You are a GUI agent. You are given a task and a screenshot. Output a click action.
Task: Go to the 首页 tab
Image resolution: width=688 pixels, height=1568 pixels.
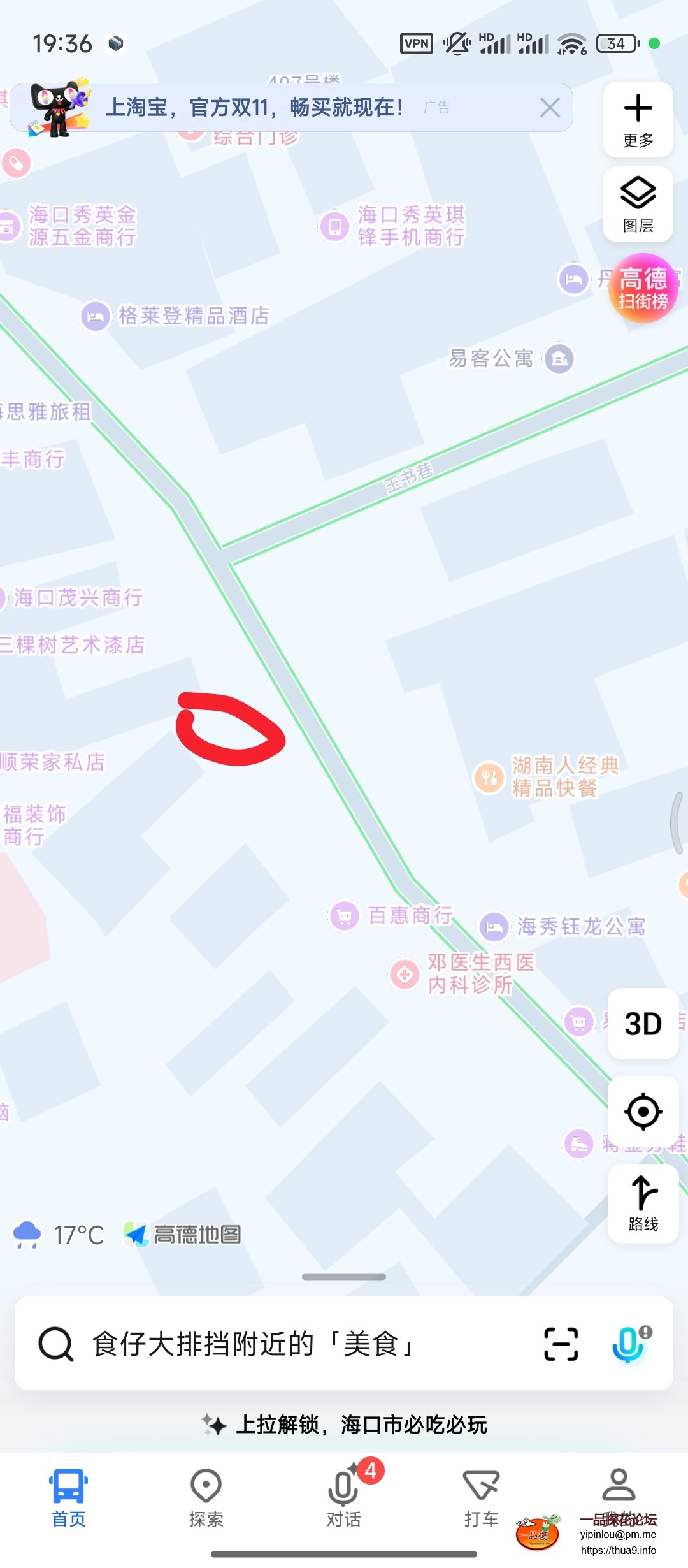(68, 1498)
